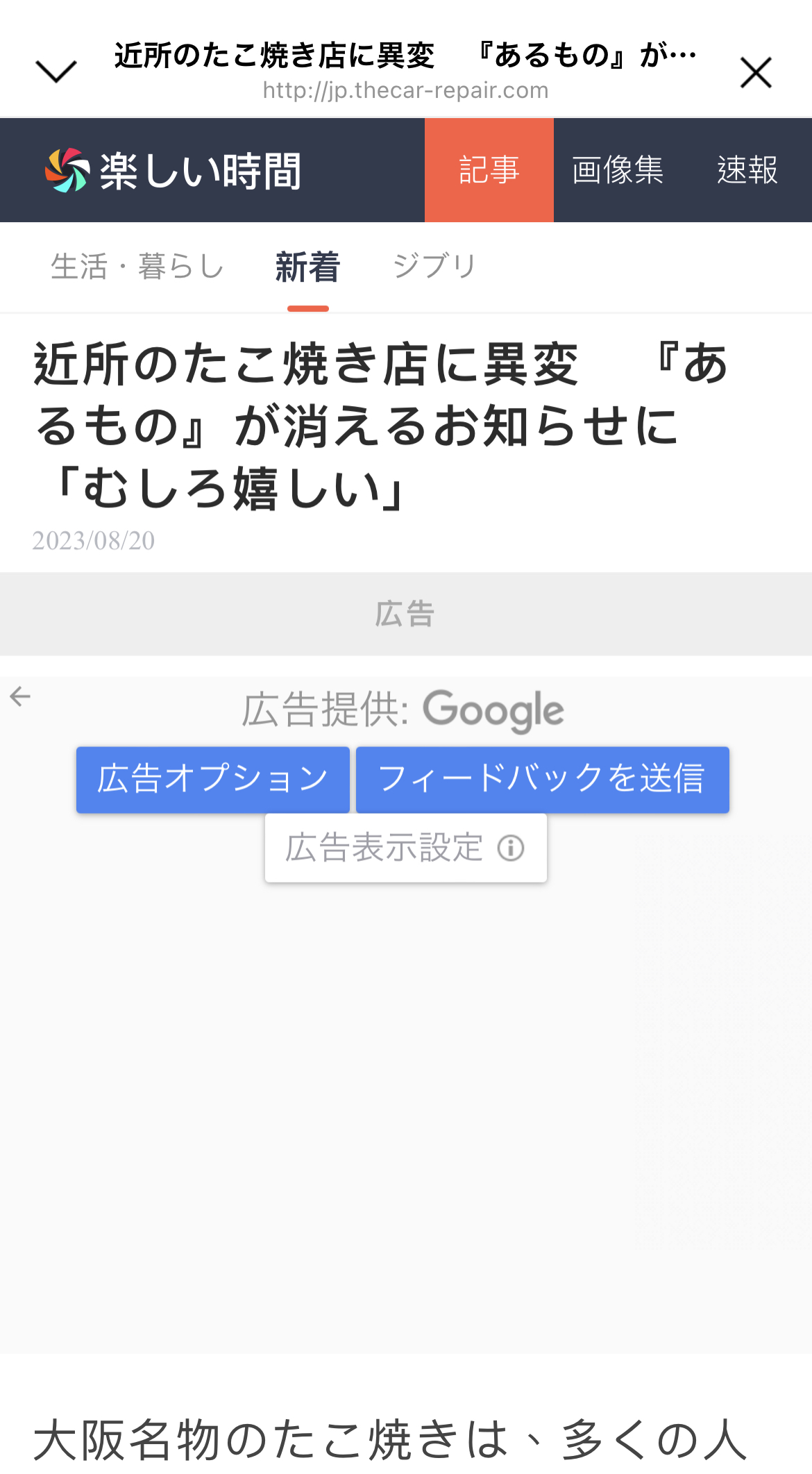Open the 楽しい時間 site home
This screenshot has width=812, height=1474.
pos(174,171)
